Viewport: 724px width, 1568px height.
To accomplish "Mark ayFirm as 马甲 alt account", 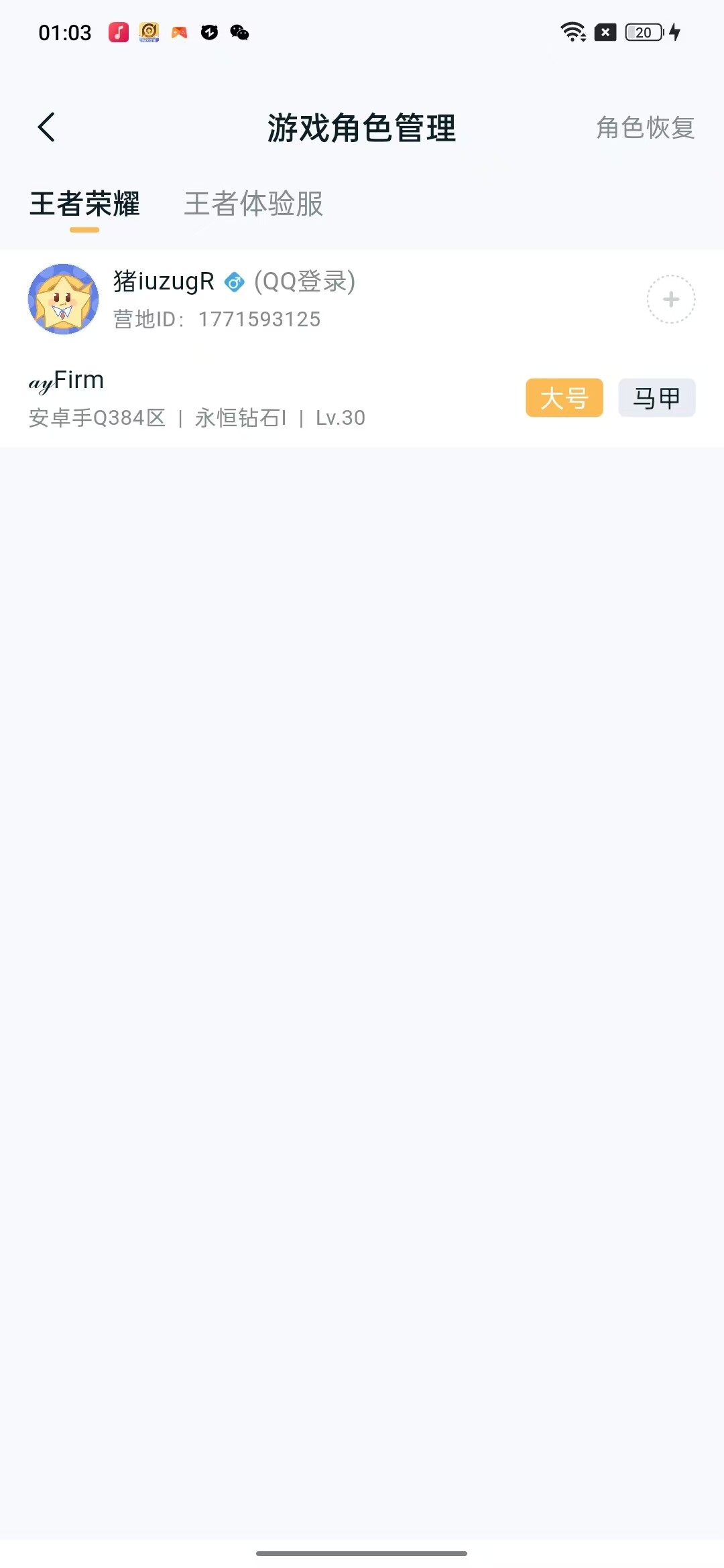I will (656, 398).
